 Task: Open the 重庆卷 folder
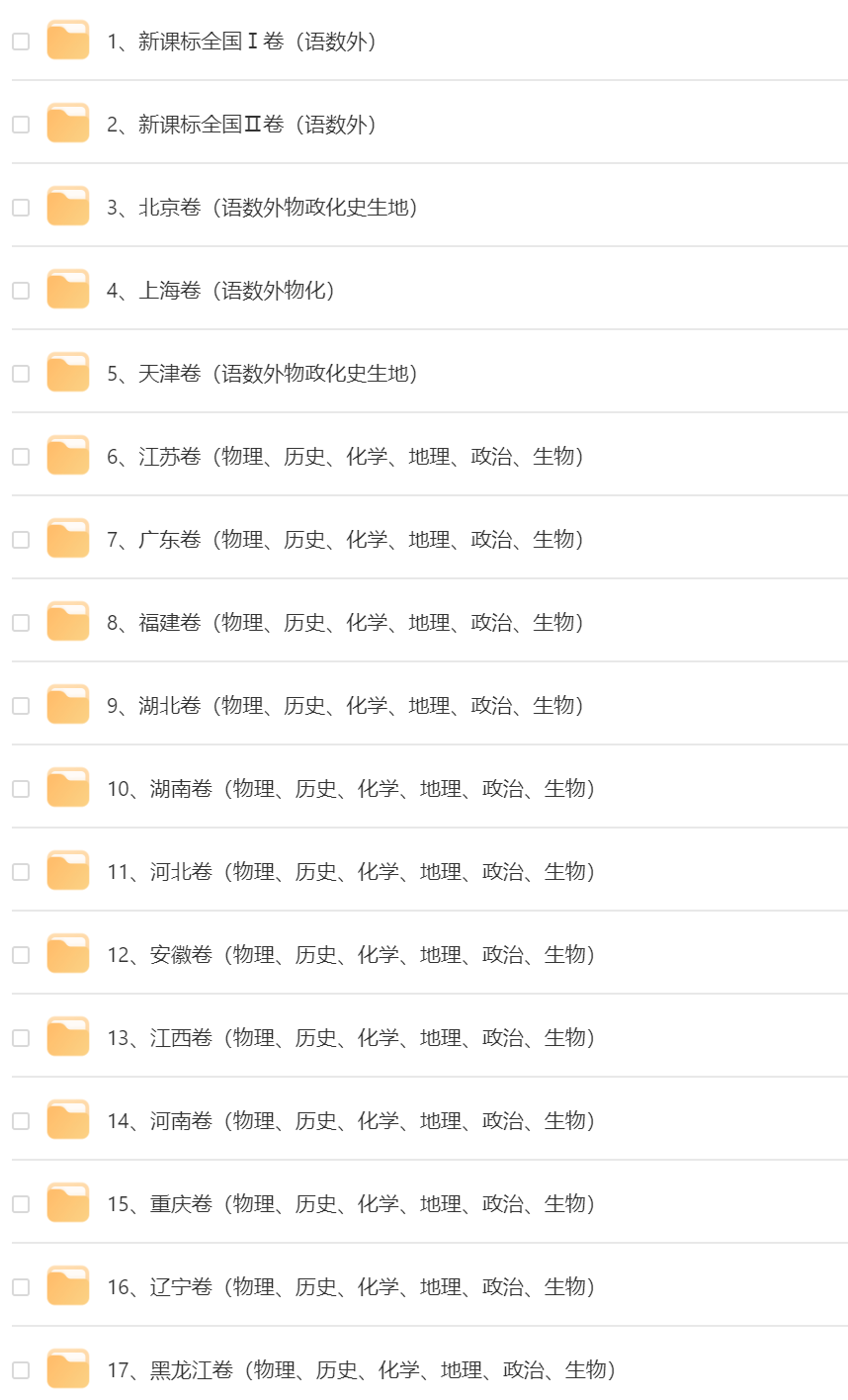tap(351, 1204)
